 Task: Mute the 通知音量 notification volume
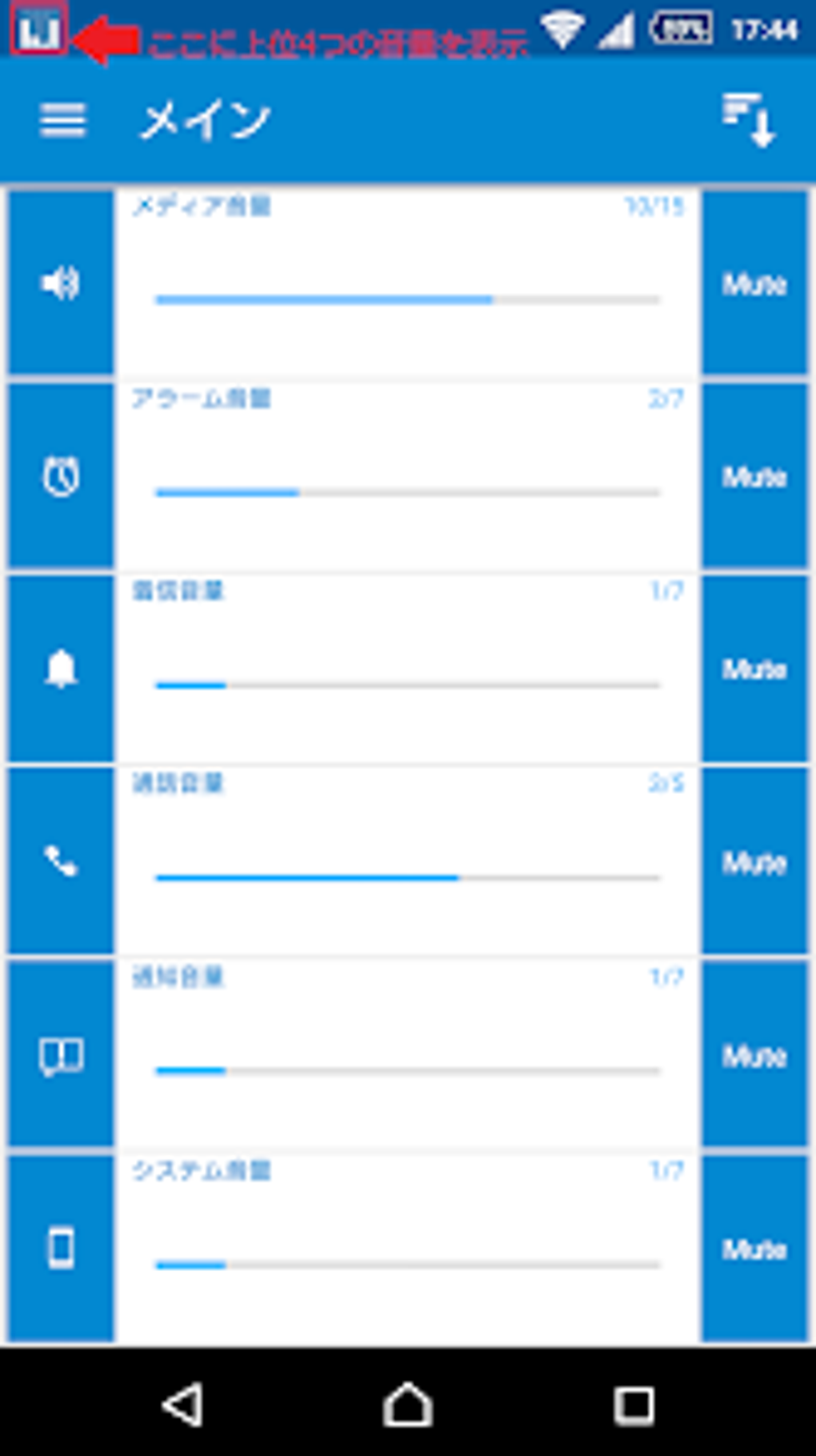click(x=754, y=1055)
